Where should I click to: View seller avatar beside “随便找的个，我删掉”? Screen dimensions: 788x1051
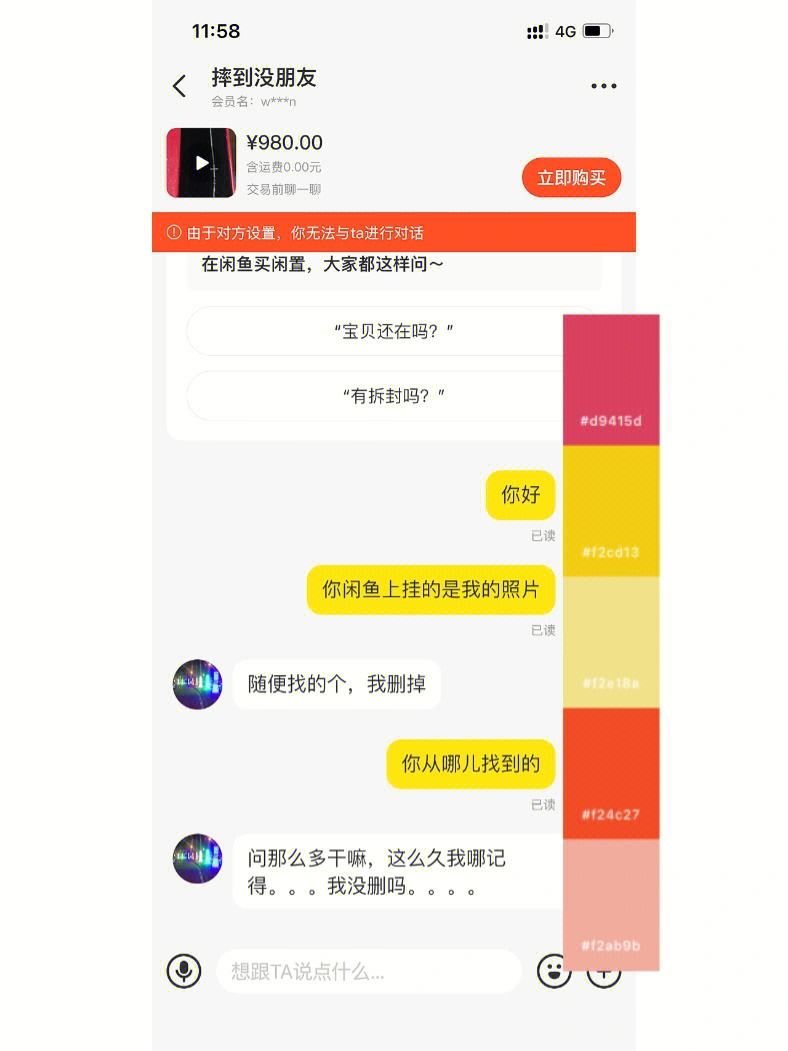pyautogui.click(x=198, y=685)
